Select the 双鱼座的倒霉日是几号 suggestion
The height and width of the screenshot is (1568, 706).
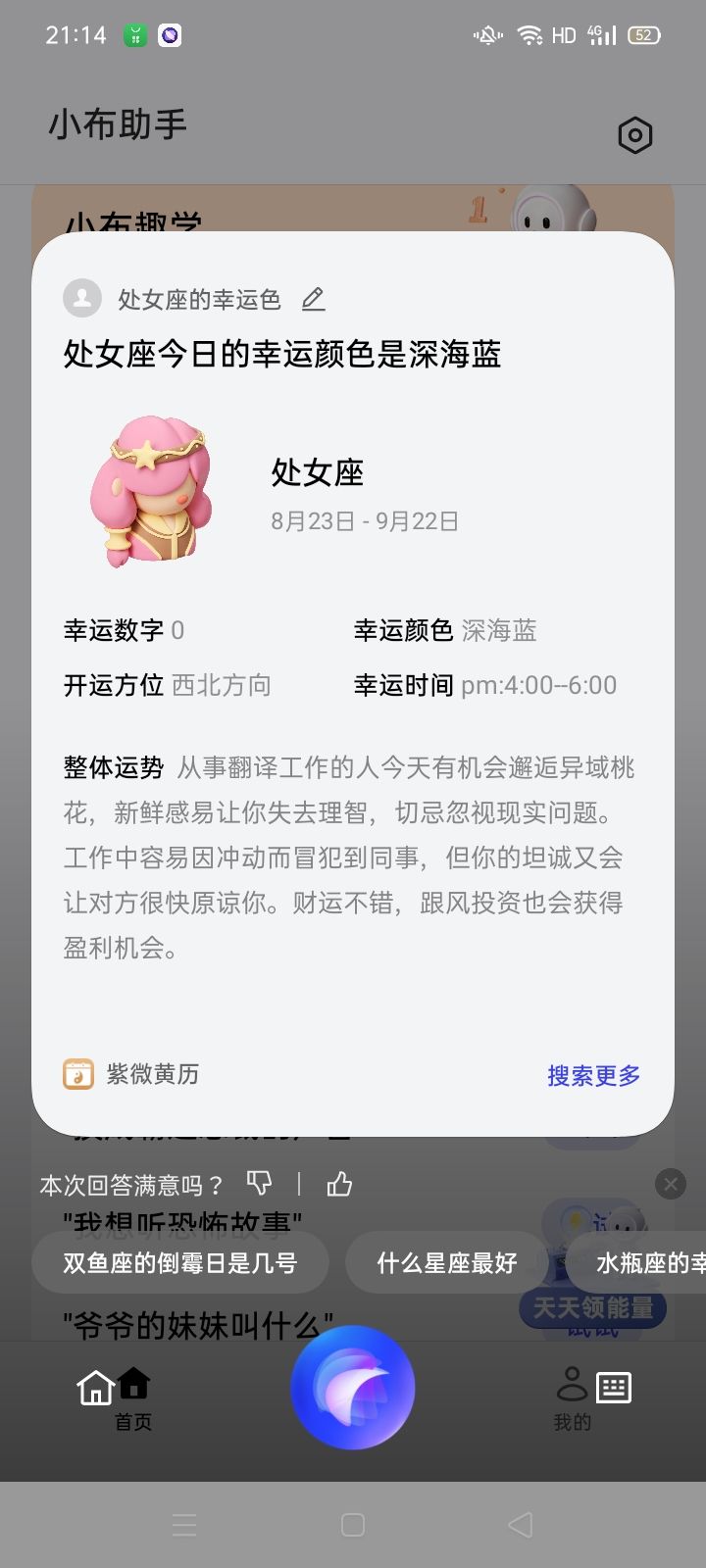pos(180,1262)
